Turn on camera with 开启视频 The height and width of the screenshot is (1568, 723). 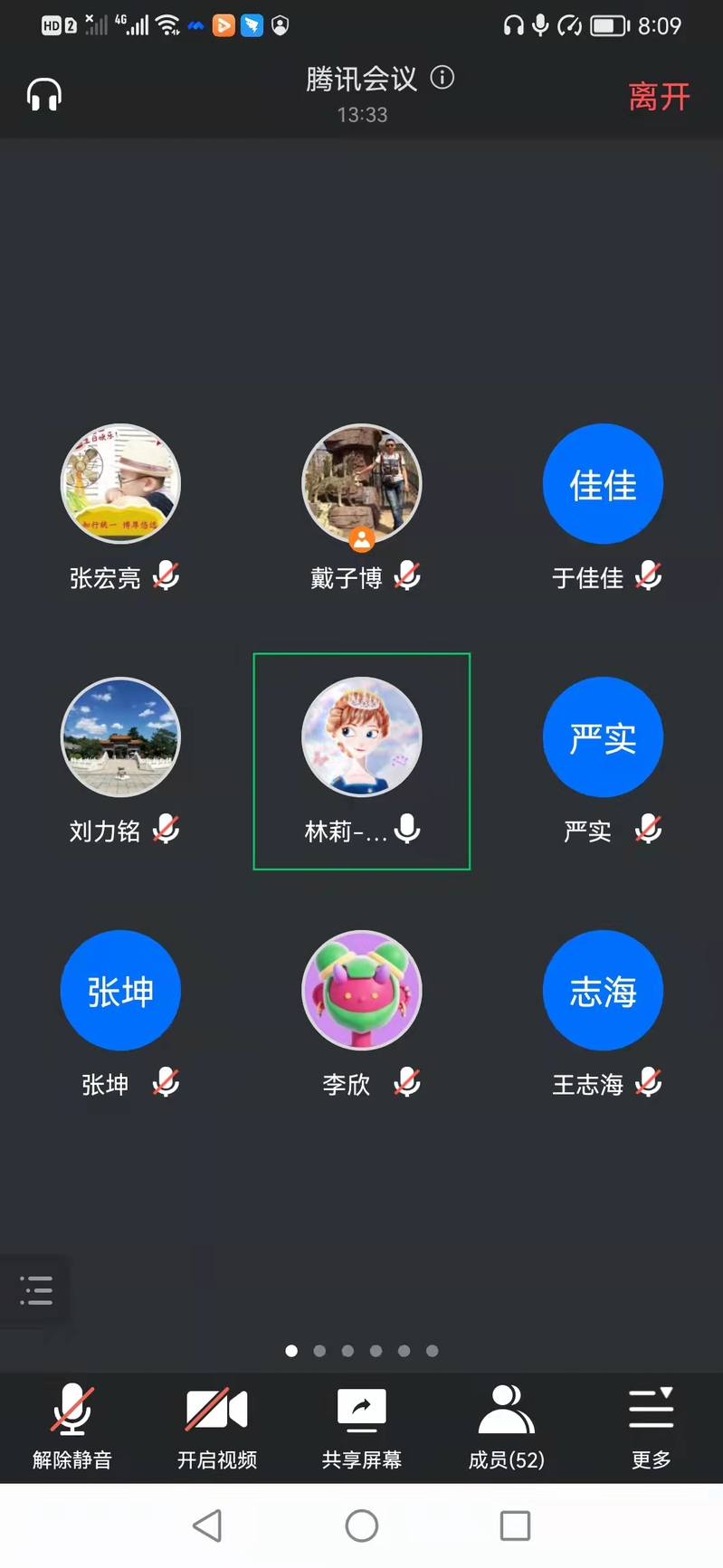point(216,1426)
